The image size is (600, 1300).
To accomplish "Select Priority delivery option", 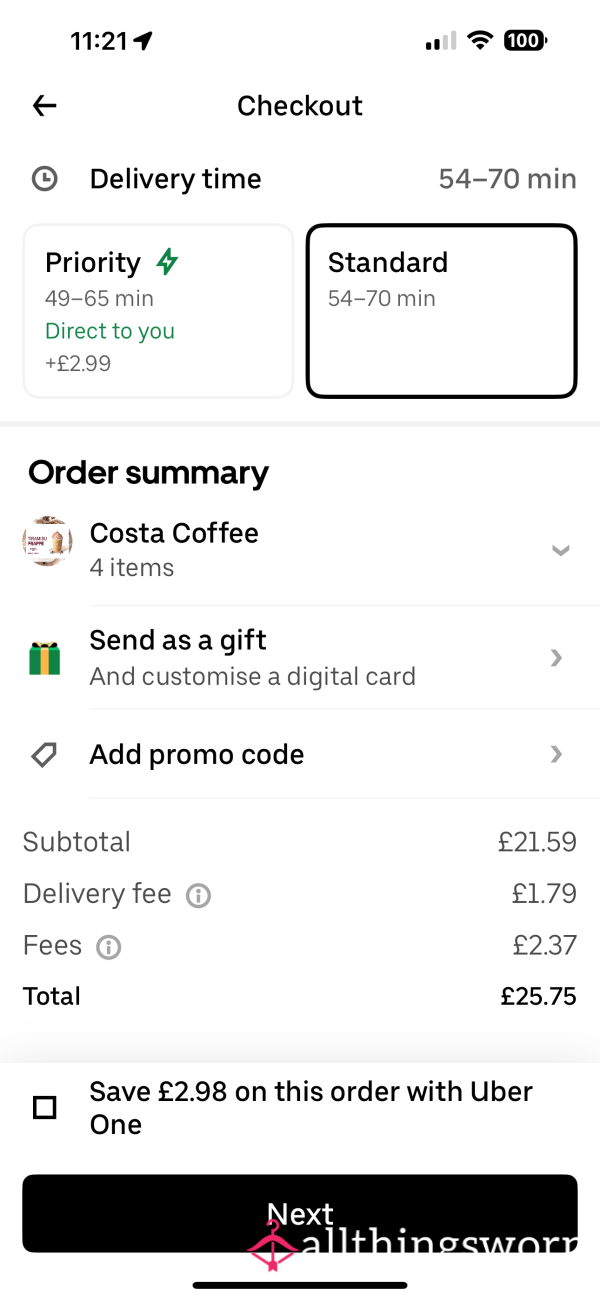I will (158, 311).
